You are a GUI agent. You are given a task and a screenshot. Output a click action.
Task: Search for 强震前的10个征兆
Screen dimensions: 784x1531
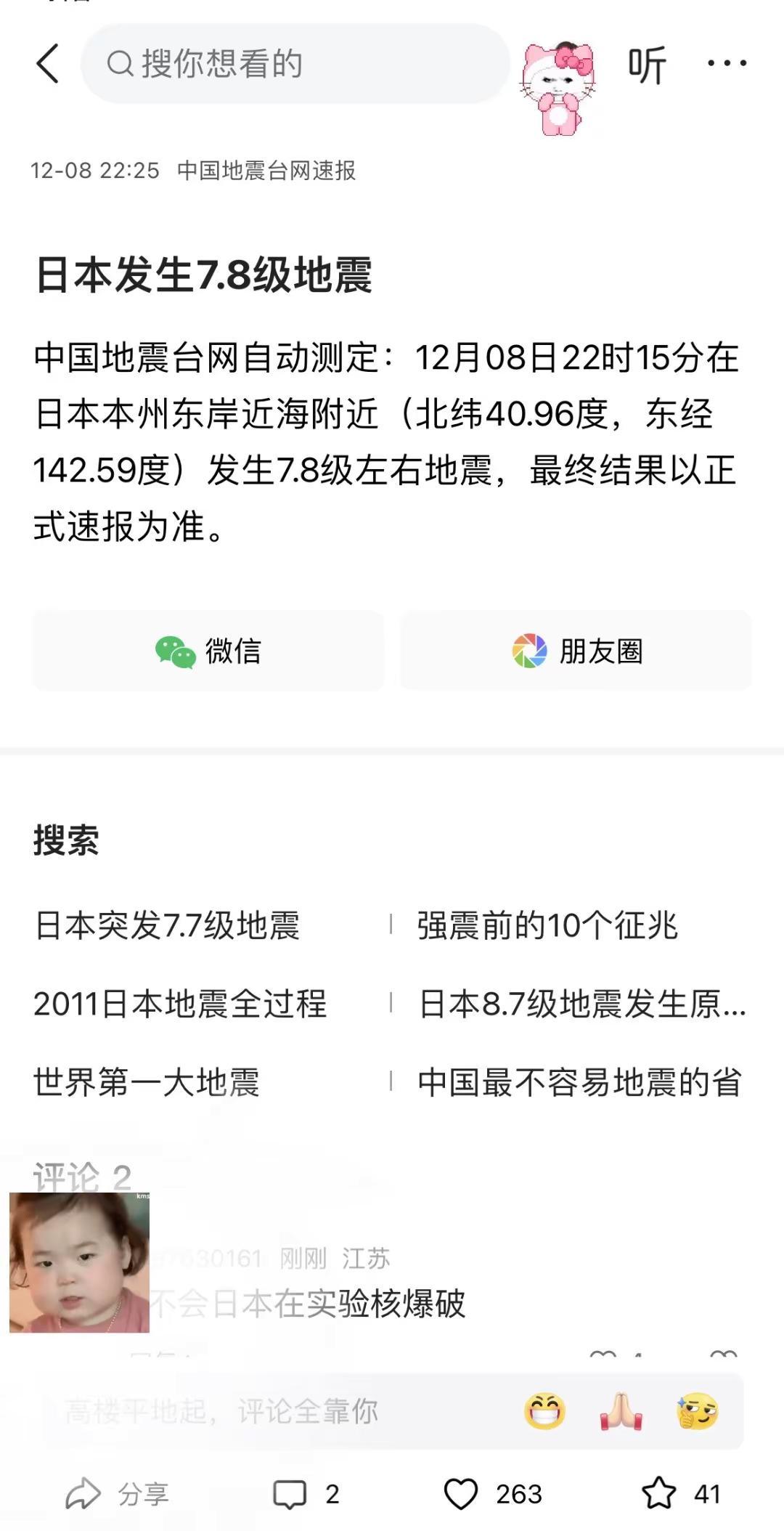547,925
